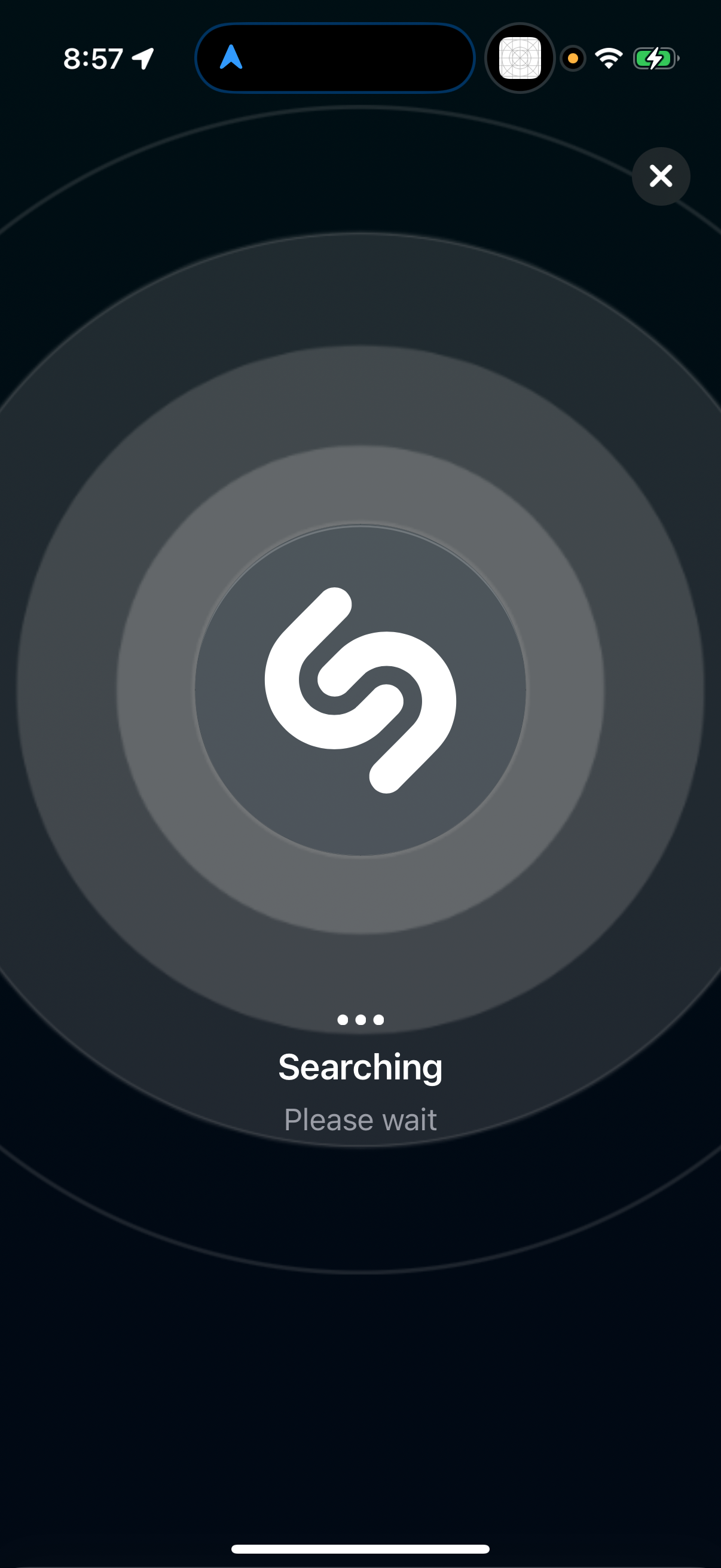This screenshot has height=1568, width=721.
Task: Cancel the search with the X button
Action: 660,176
